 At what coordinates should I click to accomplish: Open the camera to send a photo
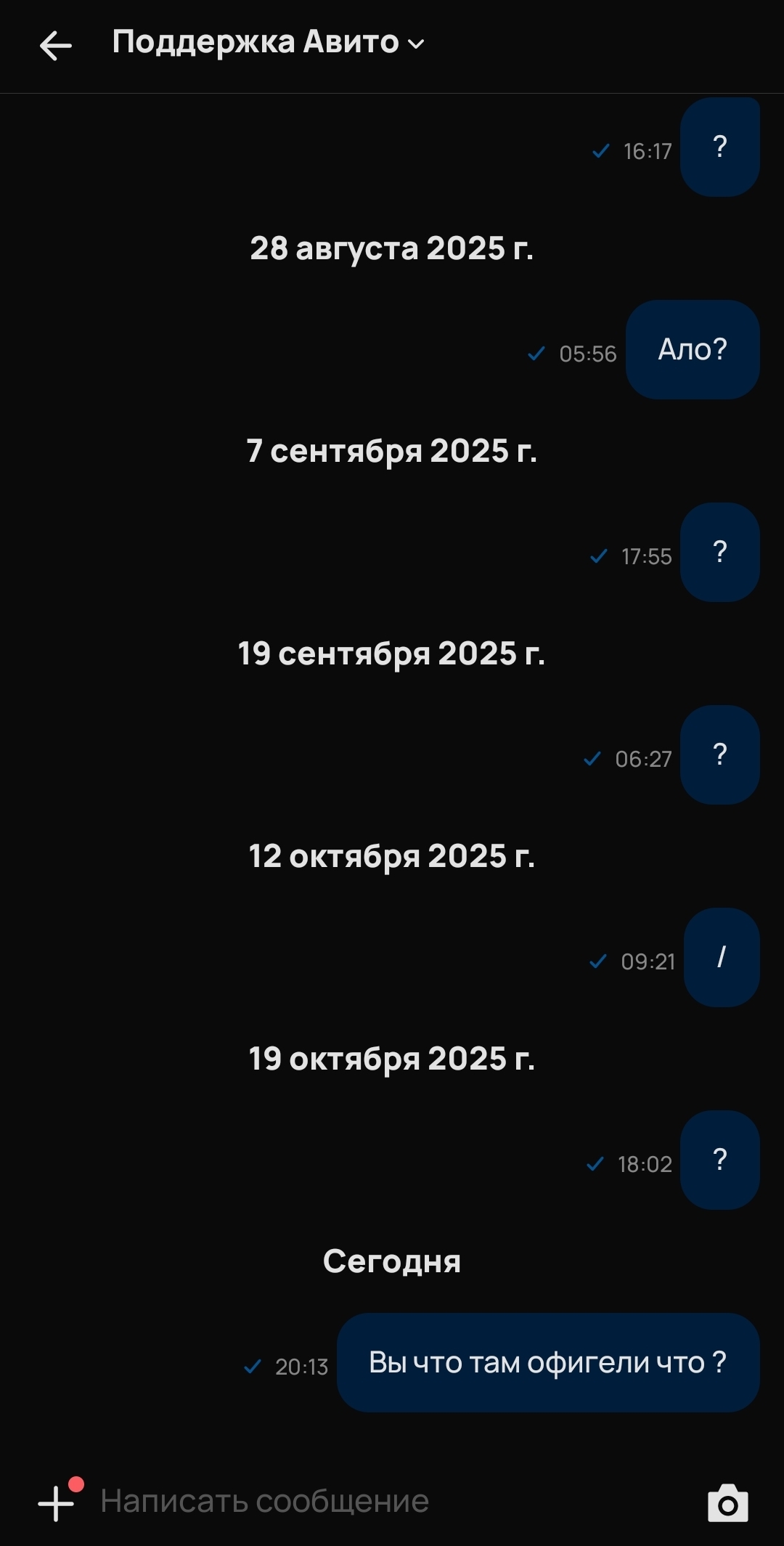pyautogui.click(x=727, y=1502)
